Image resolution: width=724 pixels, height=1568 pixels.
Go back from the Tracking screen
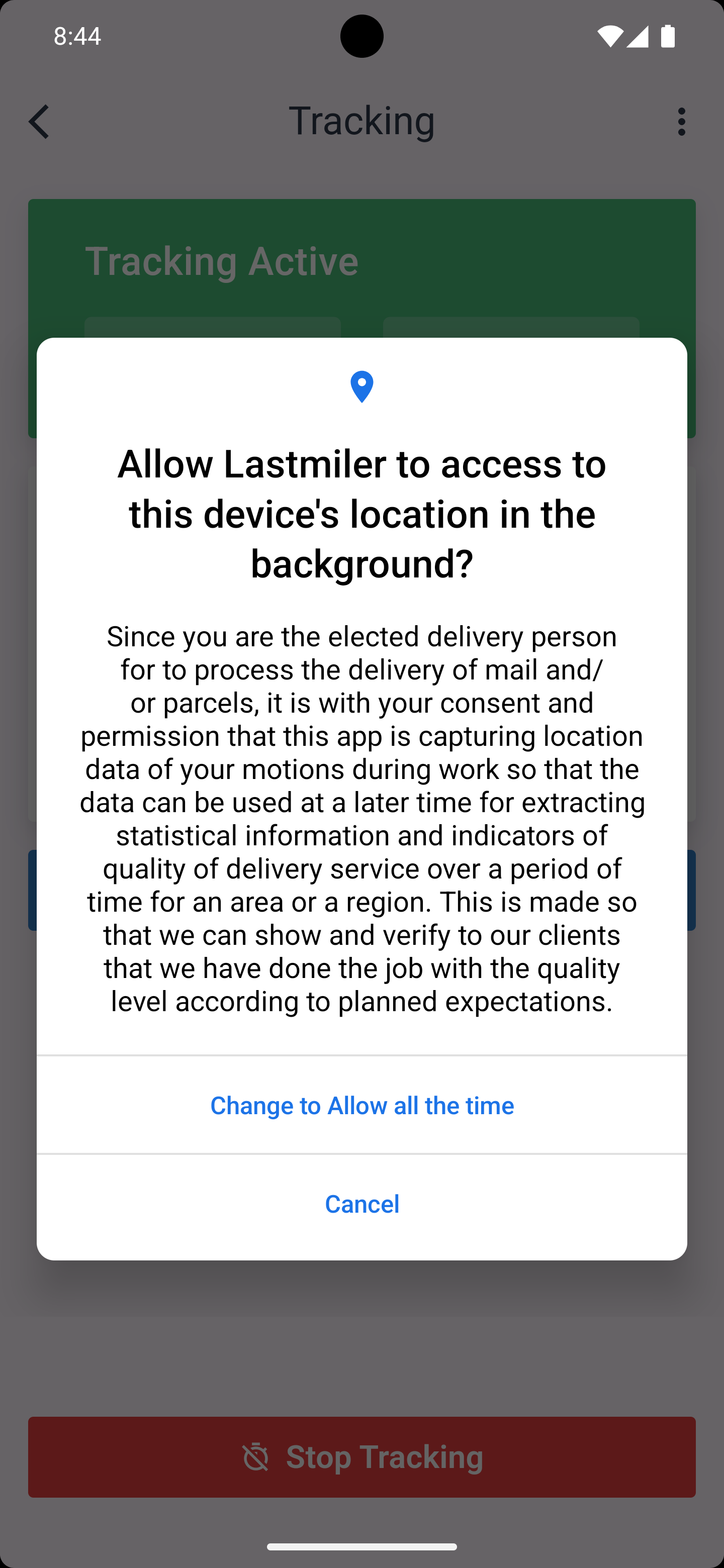pyautogui.click(x=39, y=121)
